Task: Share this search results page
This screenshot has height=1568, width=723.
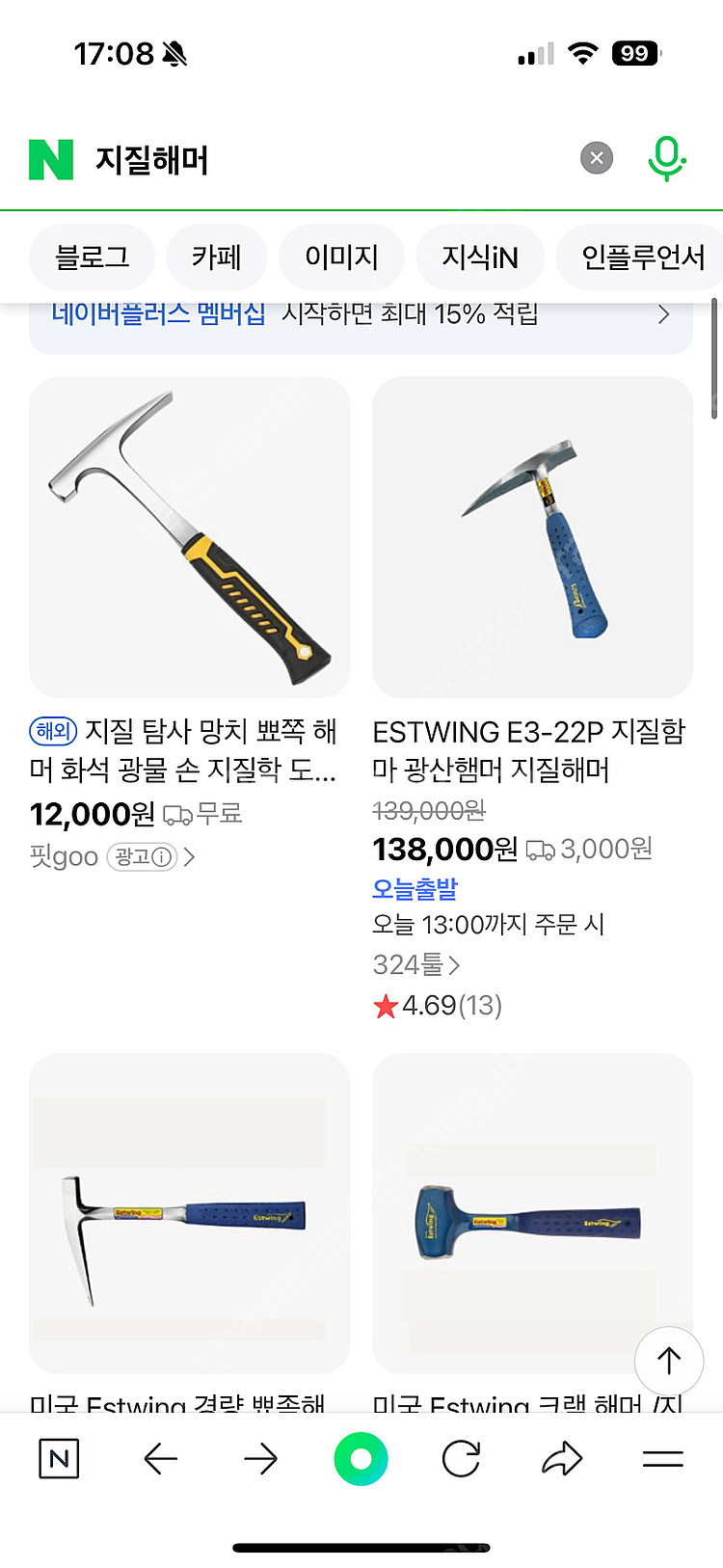Action: coord(562,1459)
